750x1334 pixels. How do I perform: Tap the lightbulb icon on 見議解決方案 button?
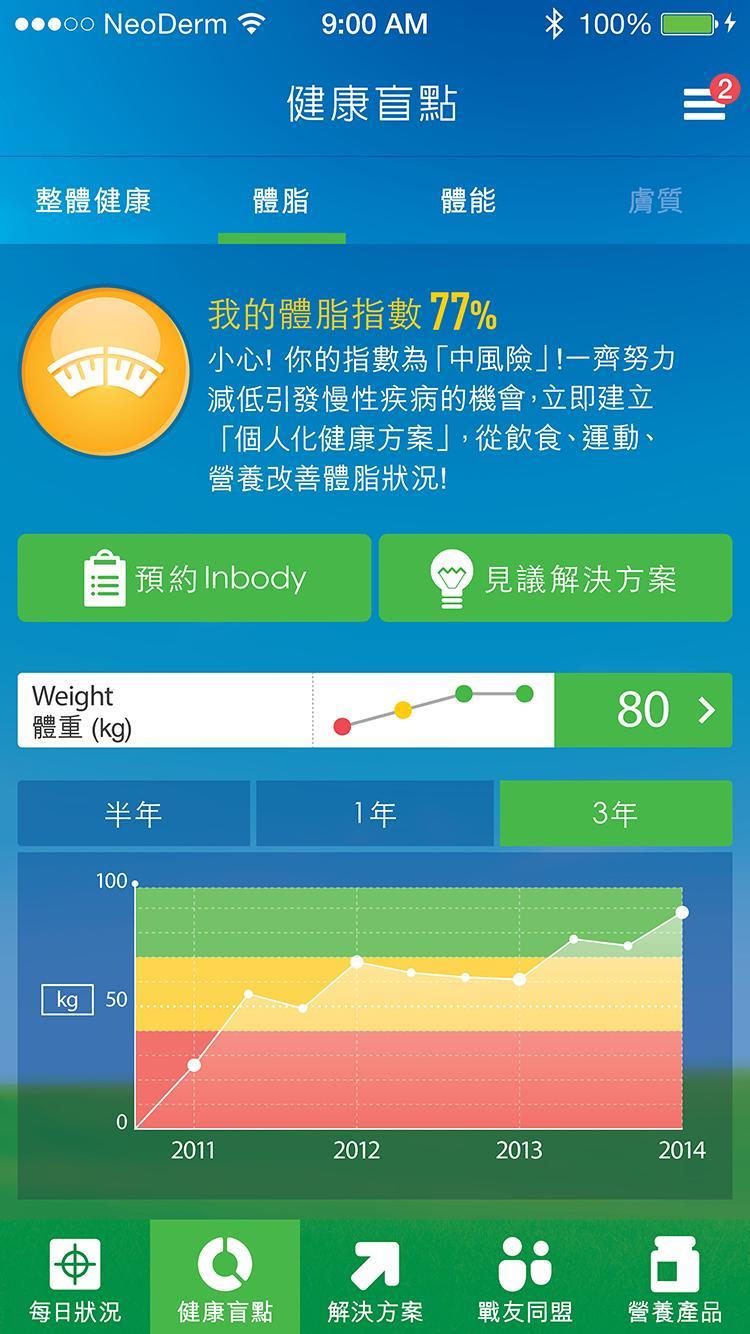[x=456, y=578]
